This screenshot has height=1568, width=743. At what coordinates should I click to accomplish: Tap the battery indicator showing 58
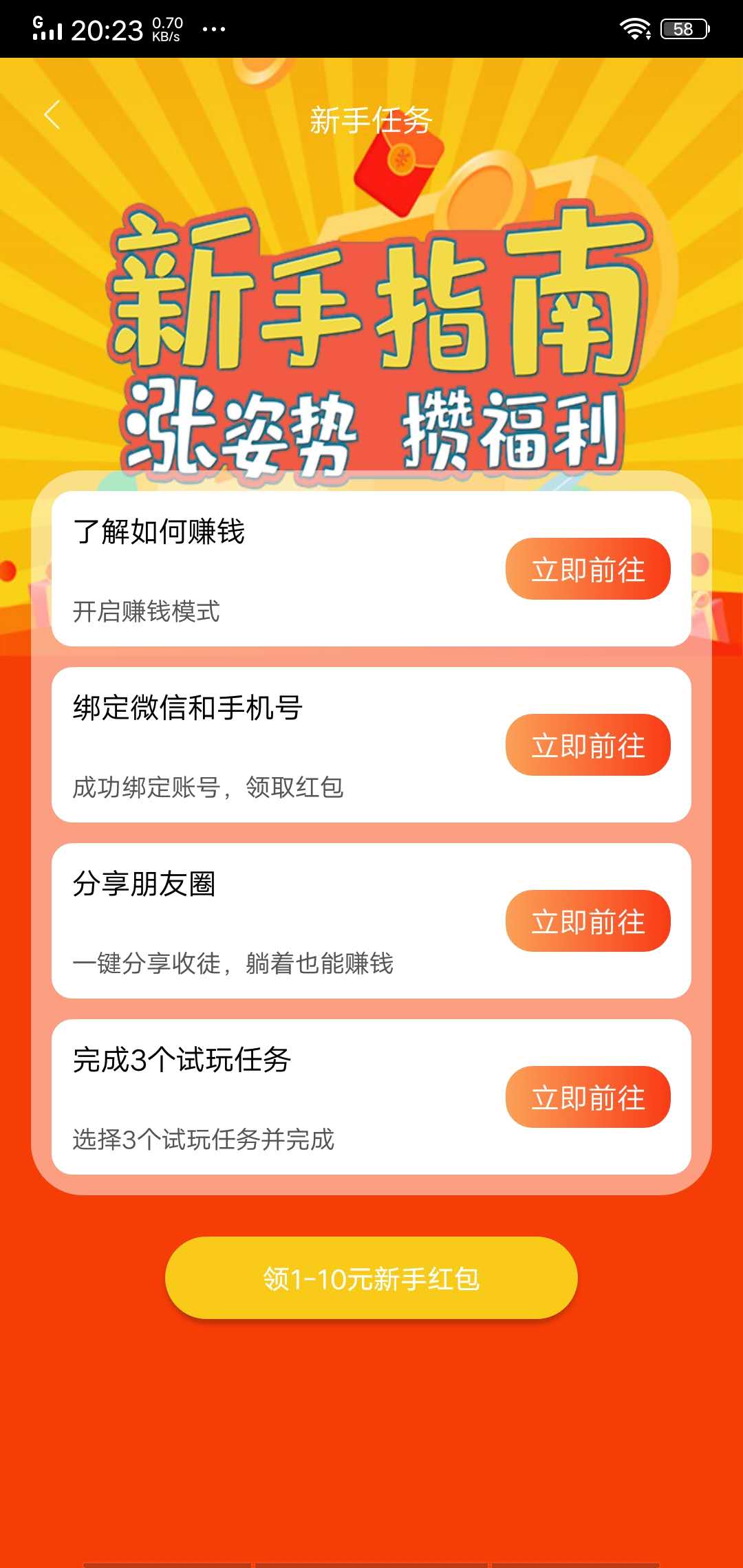(x=683, y=28)
